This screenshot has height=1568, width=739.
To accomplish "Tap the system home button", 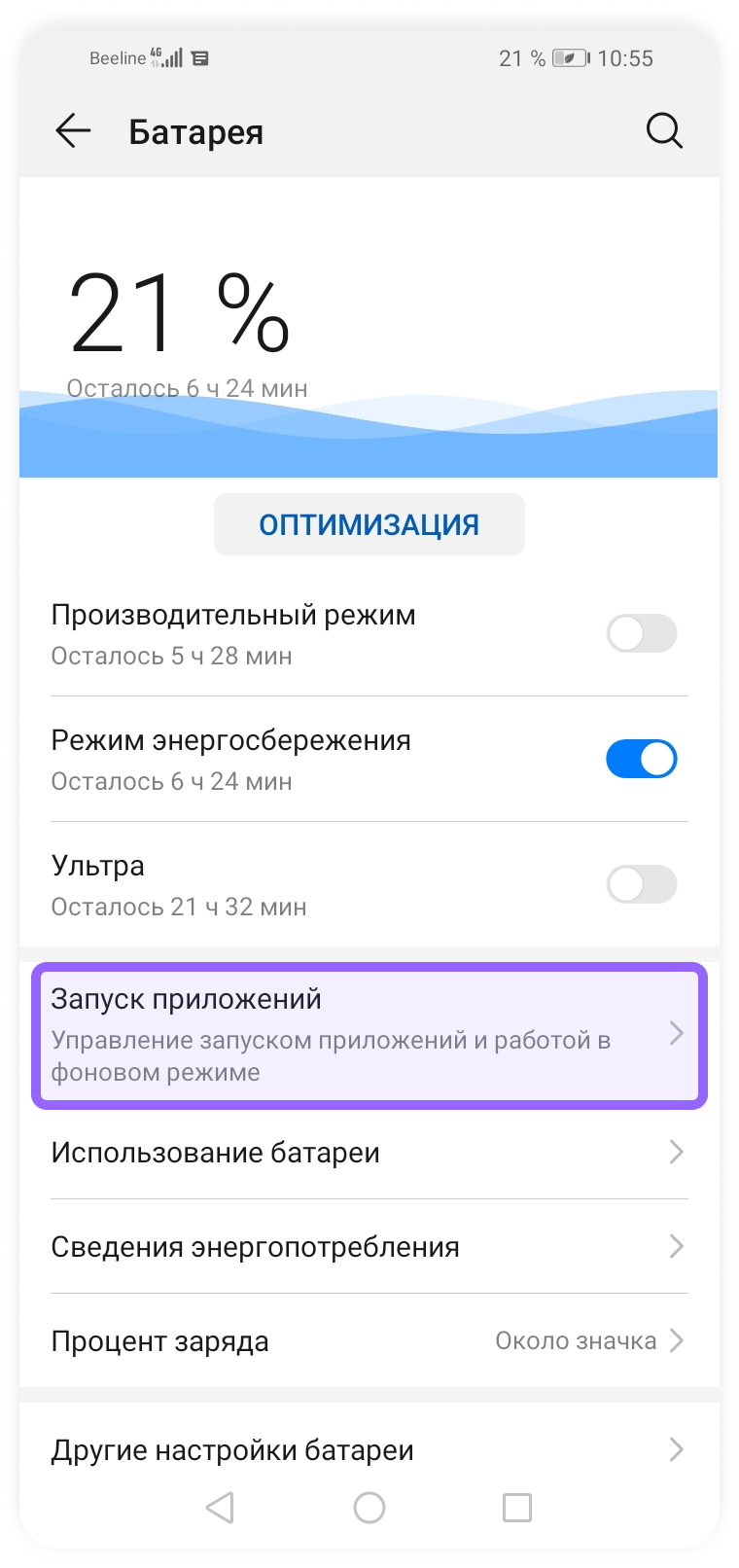I will (x=369, y=1508).
